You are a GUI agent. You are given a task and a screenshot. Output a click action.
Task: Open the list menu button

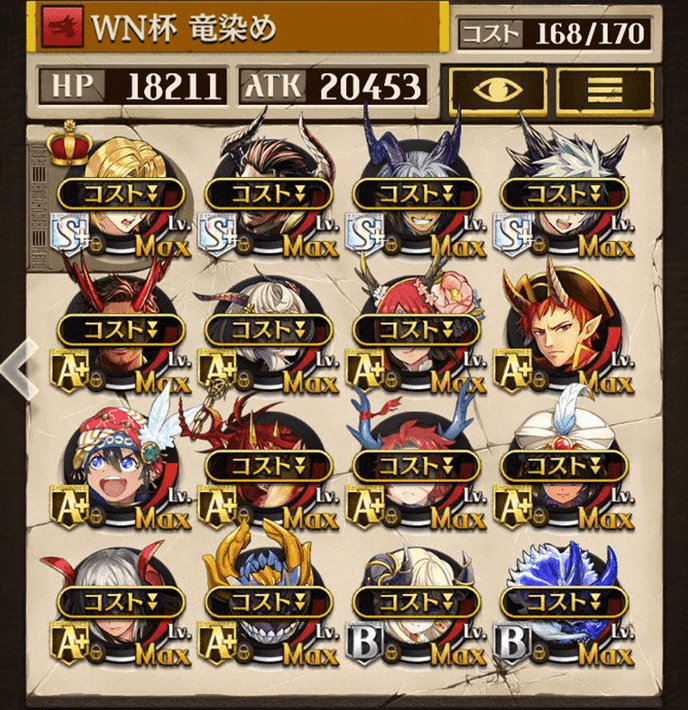(x=604, y=89)
